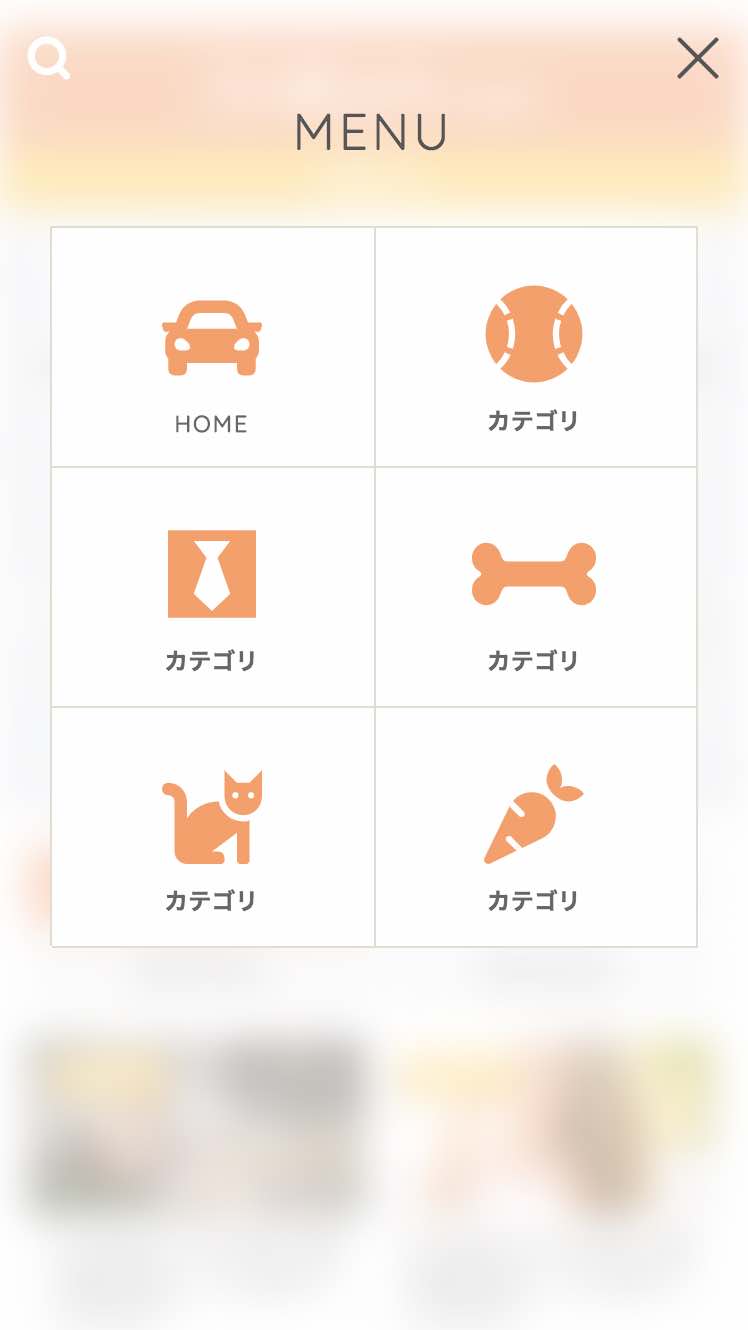
Task: Open search with the magnifier icon
Action: (x=48, y=58)
